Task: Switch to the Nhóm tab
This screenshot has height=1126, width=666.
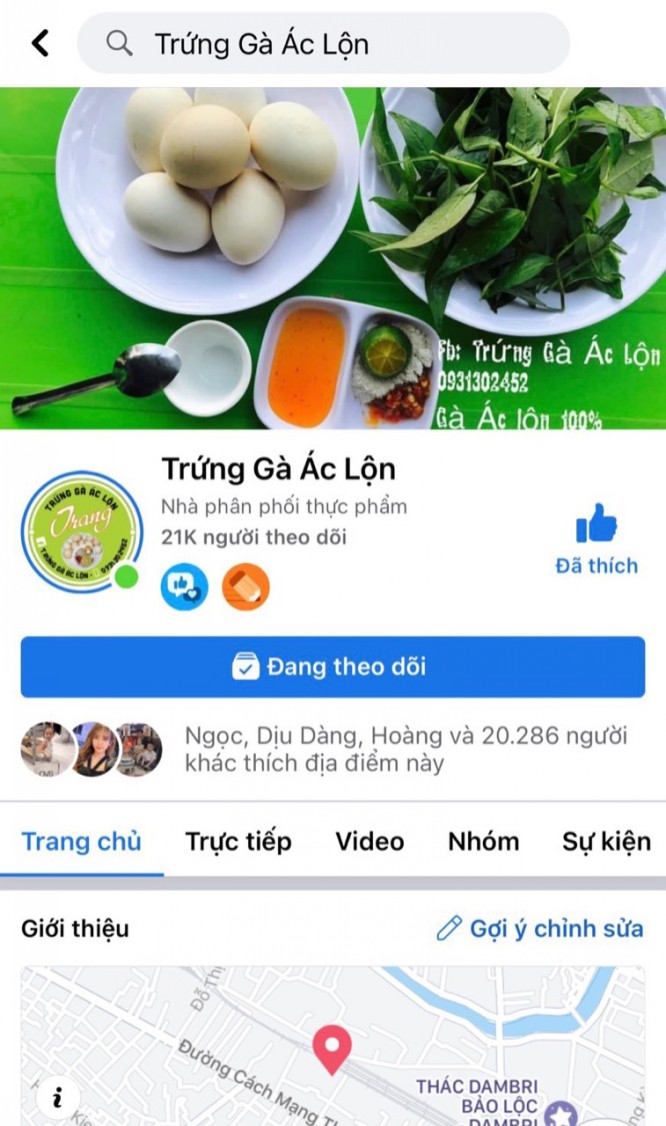Action: pos(484,841)
